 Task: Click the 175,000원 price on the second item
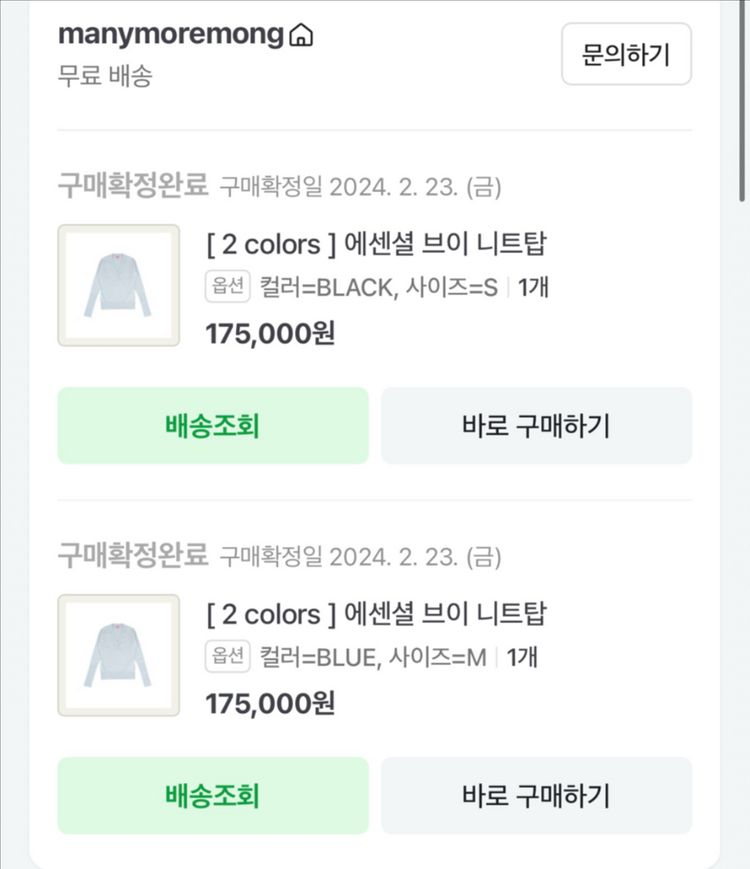point(267,704)
